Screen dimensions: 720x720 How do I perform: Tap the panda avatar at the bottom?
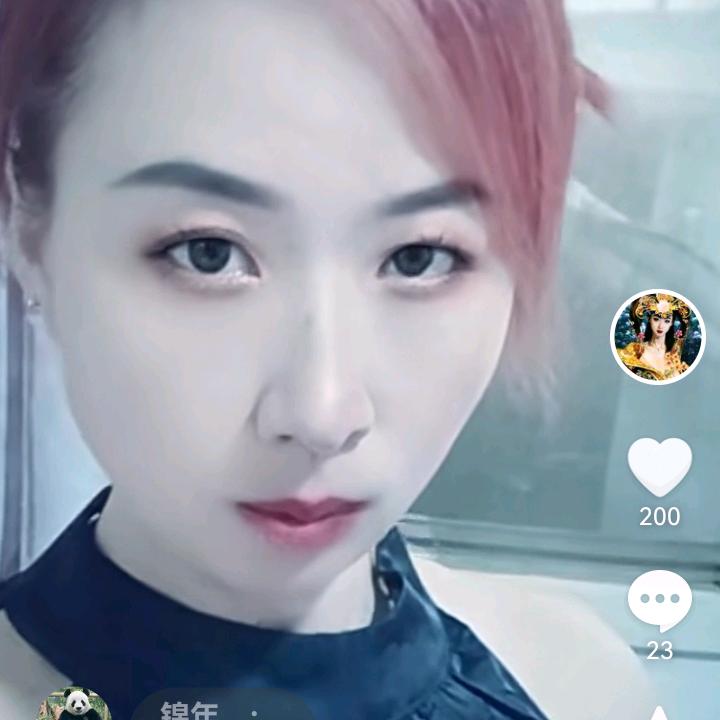click(73, 706)
